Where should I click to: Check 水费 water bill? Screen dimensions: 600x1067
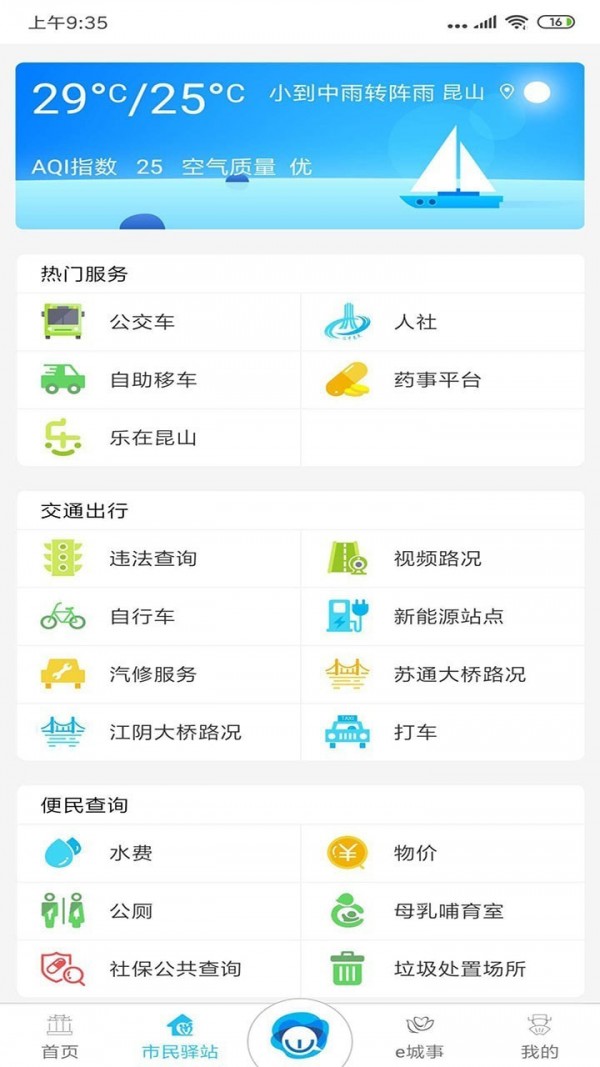click(x=131, y=854)
